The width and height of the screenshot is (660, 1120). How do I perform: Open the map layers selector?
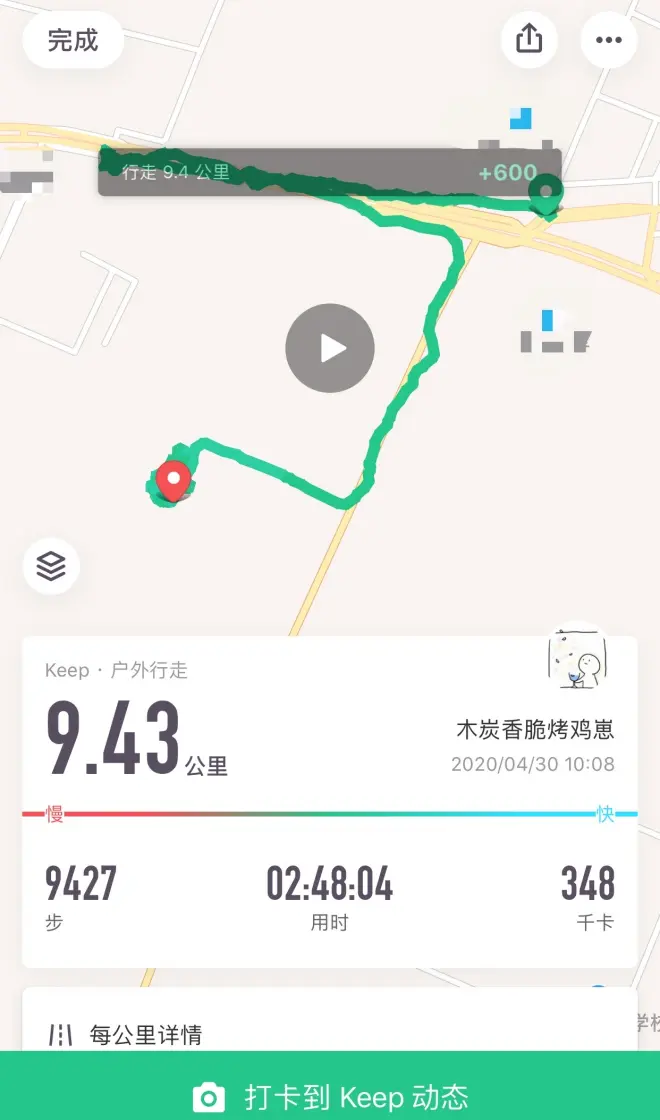click(51, 567)
